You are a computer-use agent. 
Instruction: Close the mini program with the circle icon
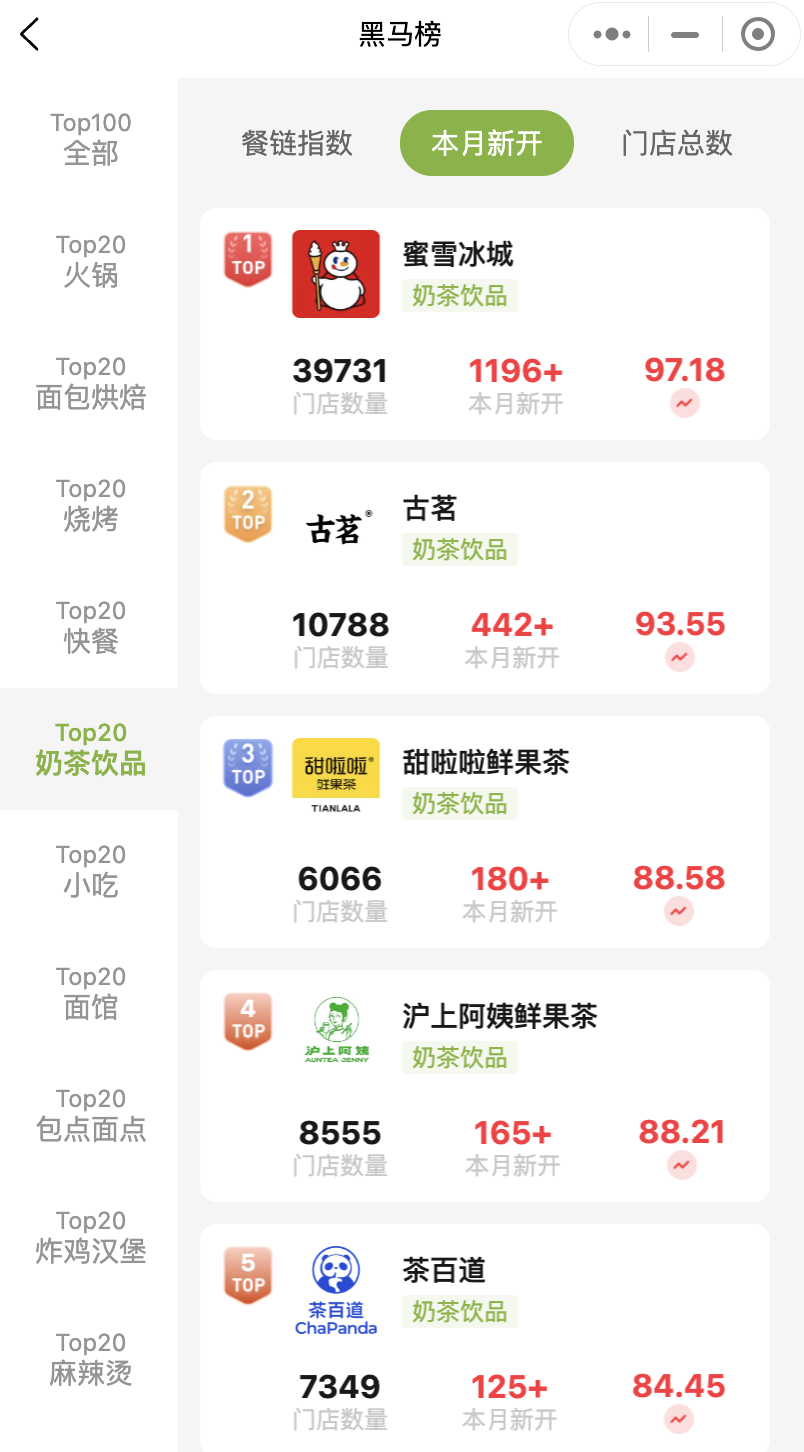coord(757,35)
